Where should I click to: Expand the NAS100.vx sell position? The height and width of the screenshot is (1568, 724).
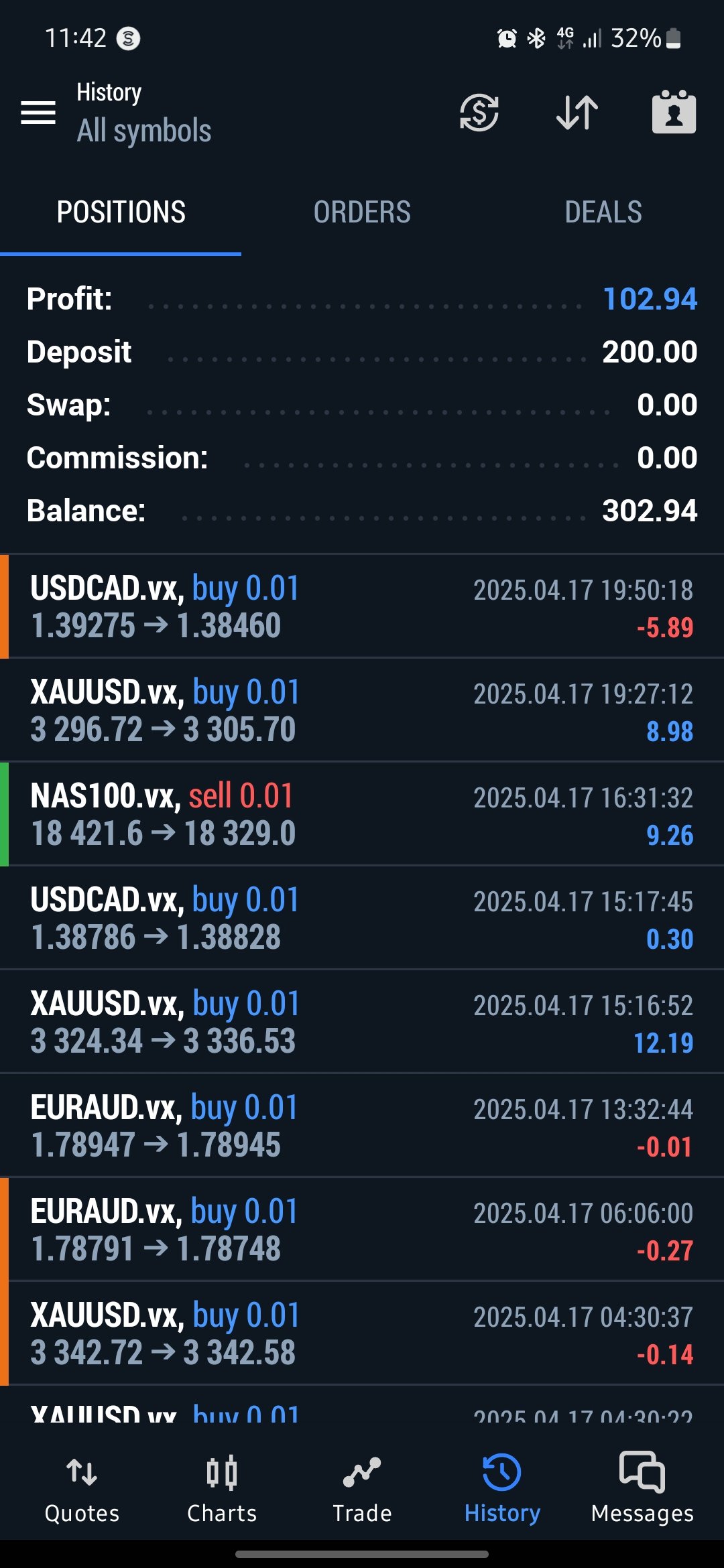pyautogui.click(x=362, y=814)
